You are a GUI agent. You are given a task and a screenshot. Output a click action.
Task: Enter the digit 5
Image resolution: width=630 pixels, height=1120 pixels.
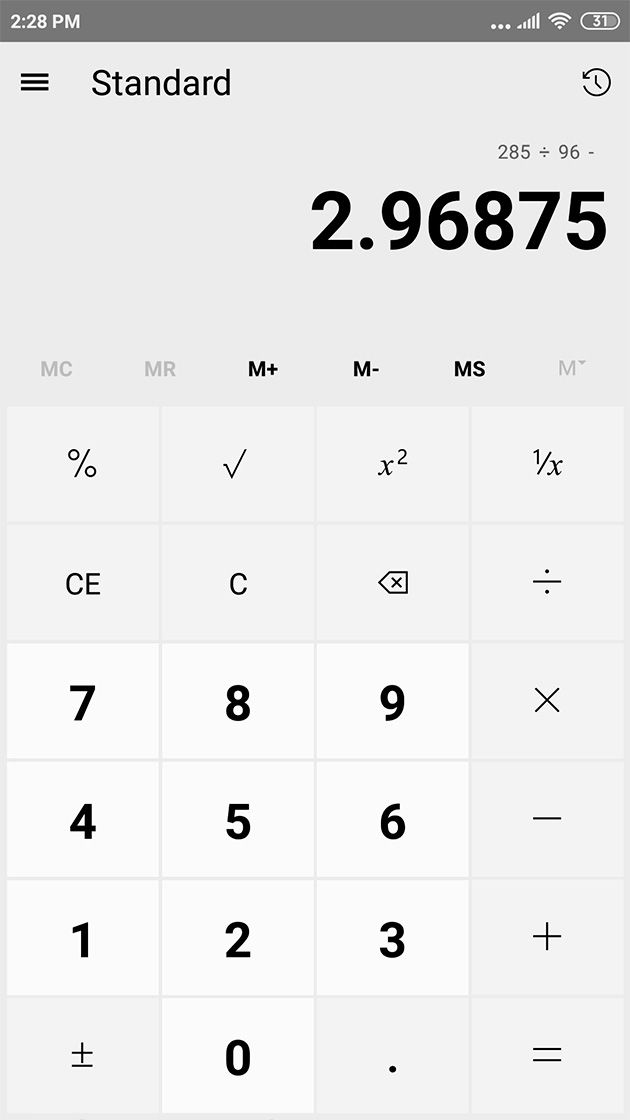point(237,819)
